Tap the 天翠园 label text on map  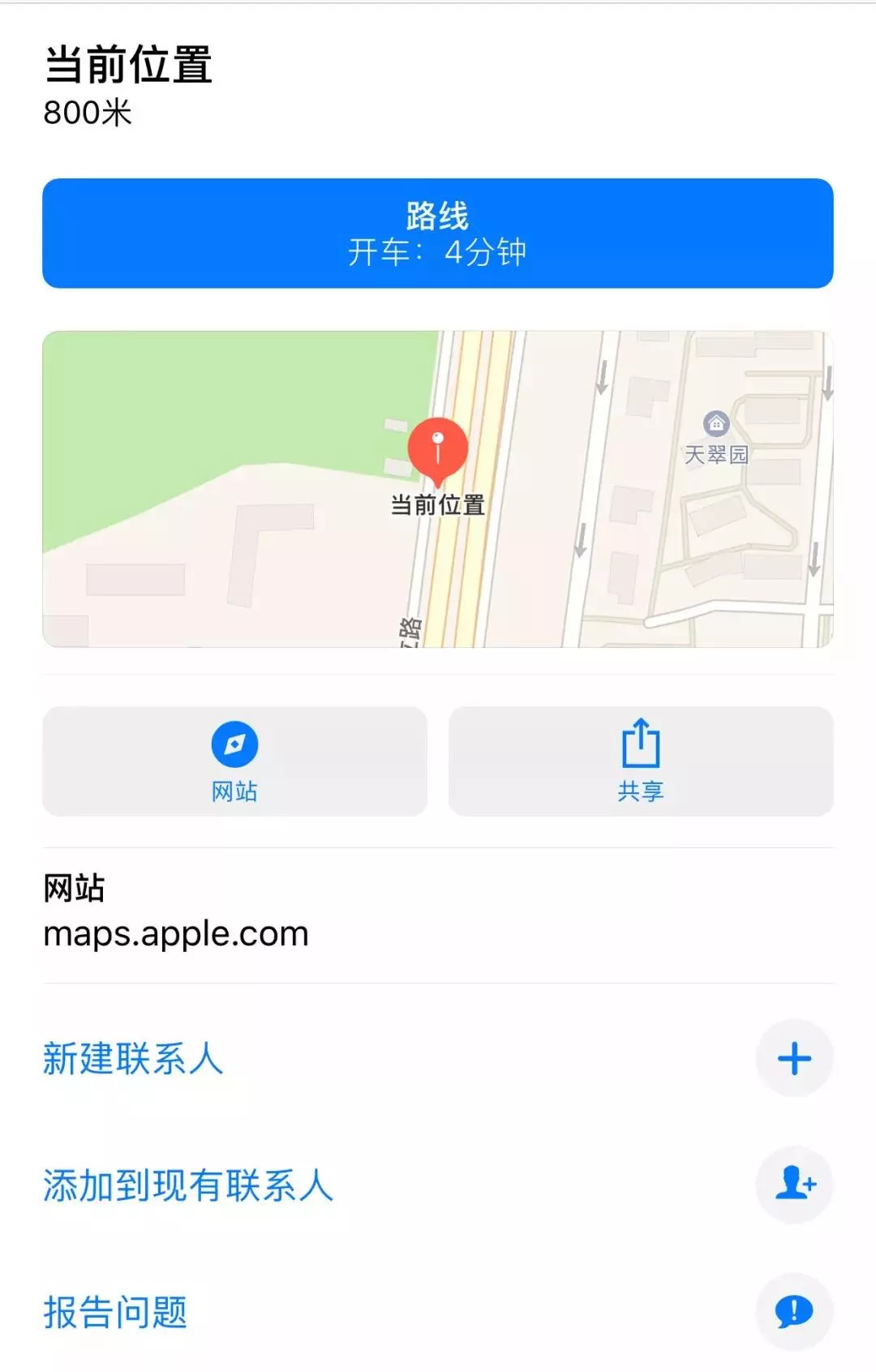717,457
